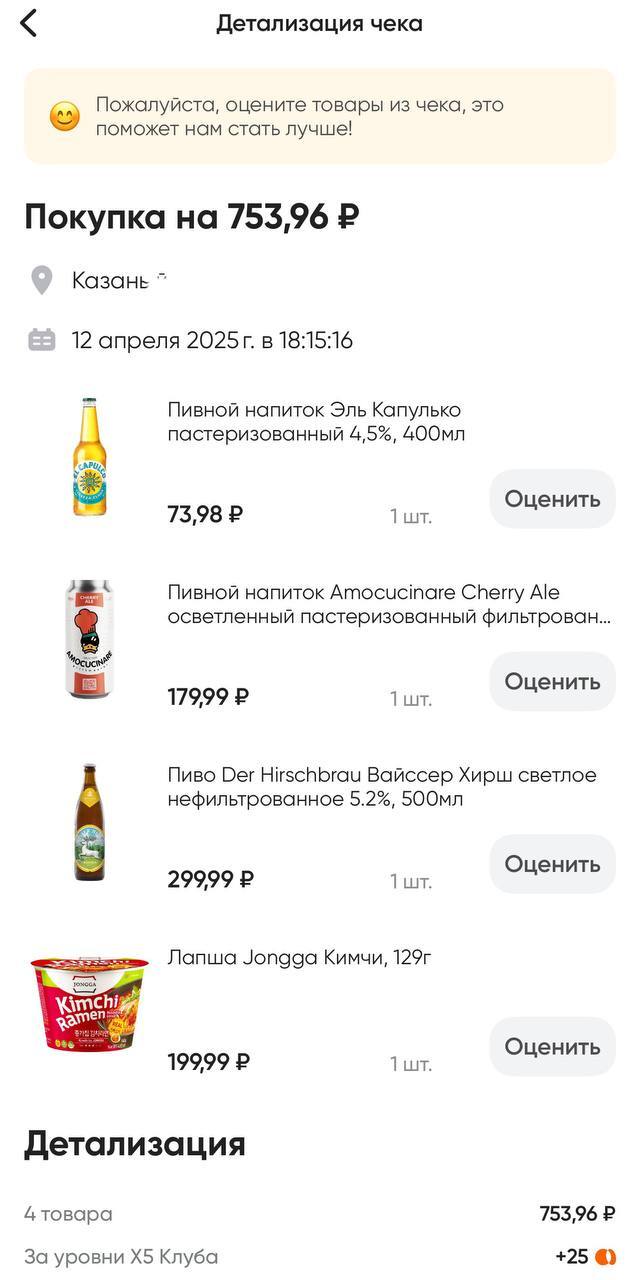The height and width of the screenshot is (1280, 640).
Task: Rate the Эль Капулько beer drink
Action: point(552,499)
